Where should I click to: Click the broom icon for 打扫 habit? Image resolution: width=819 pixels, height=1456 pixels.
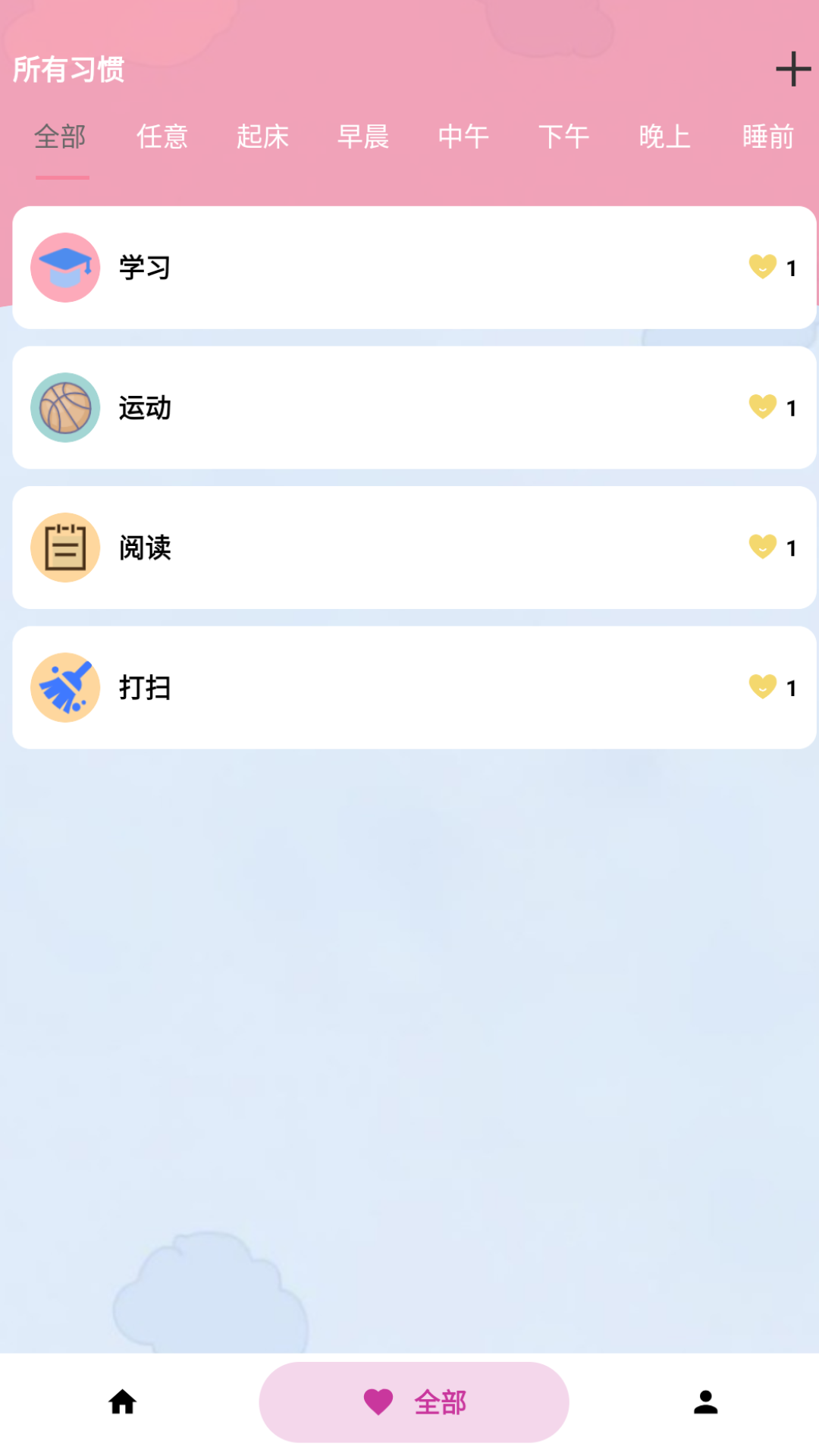(x=65, y=687)
